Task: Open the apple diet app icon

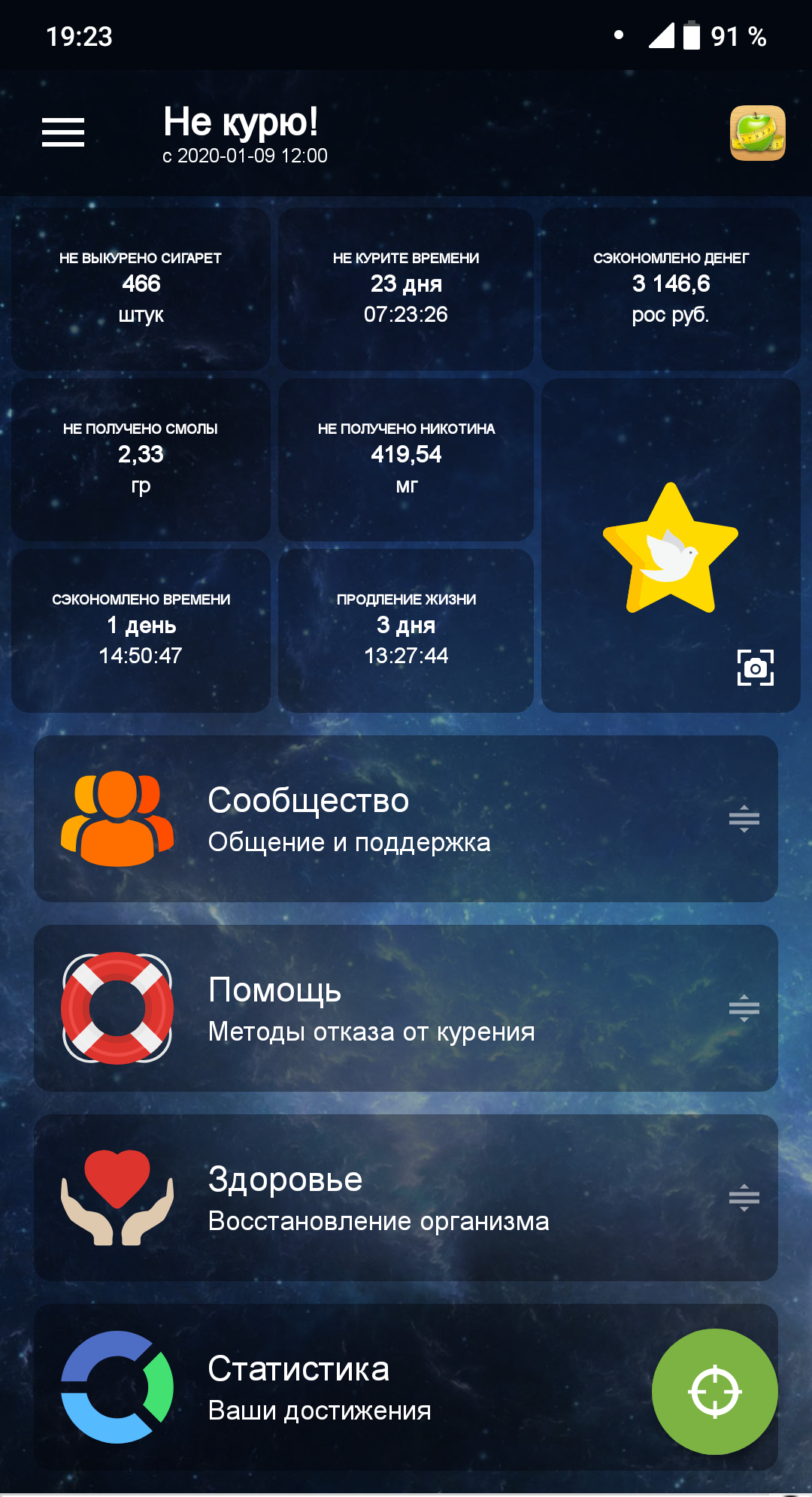Action: [x=757, y=133]
